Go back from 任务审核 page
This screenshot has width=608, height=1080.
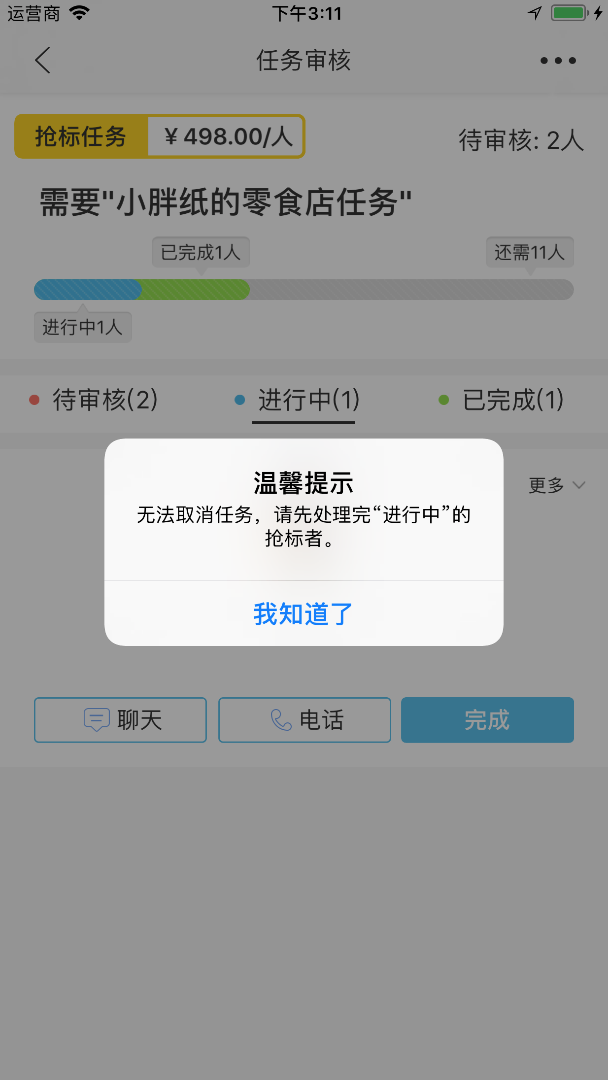pos(43,61)
